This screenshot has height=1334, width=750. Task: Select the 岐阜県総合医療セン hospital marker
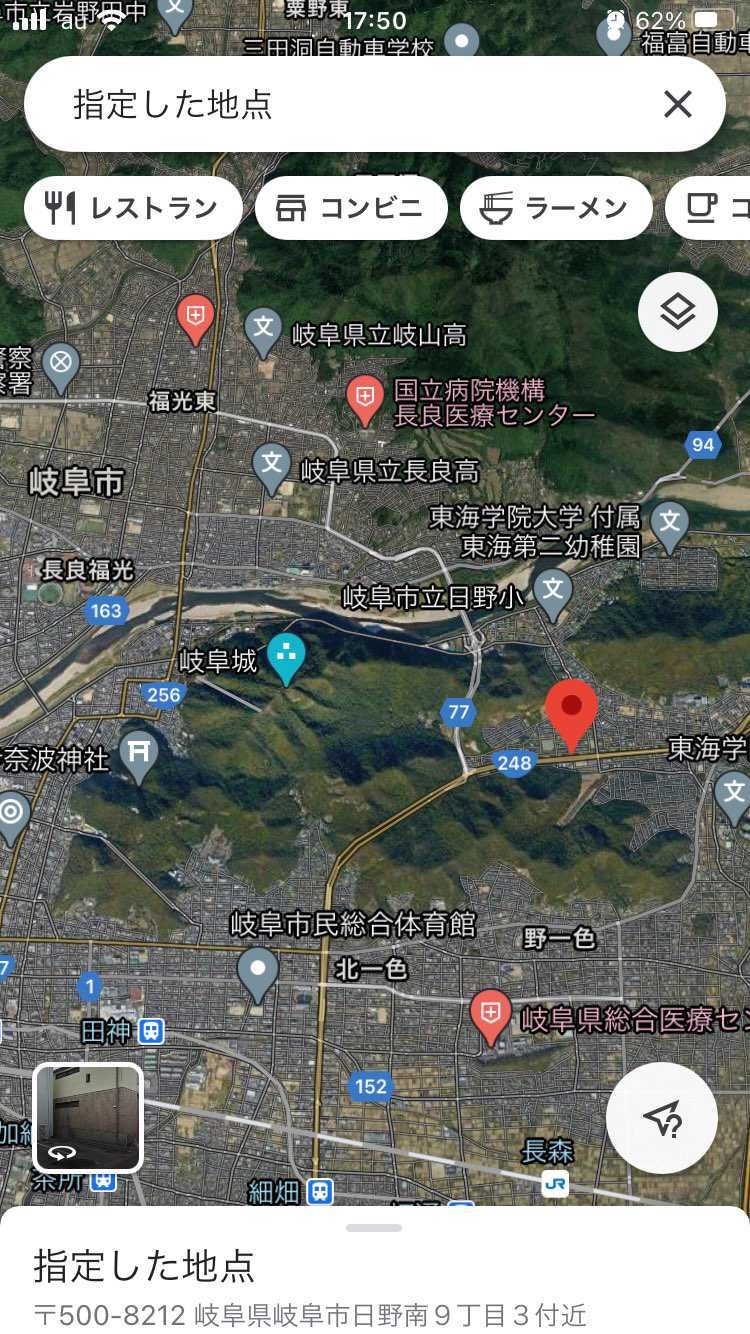point(490,1012)
